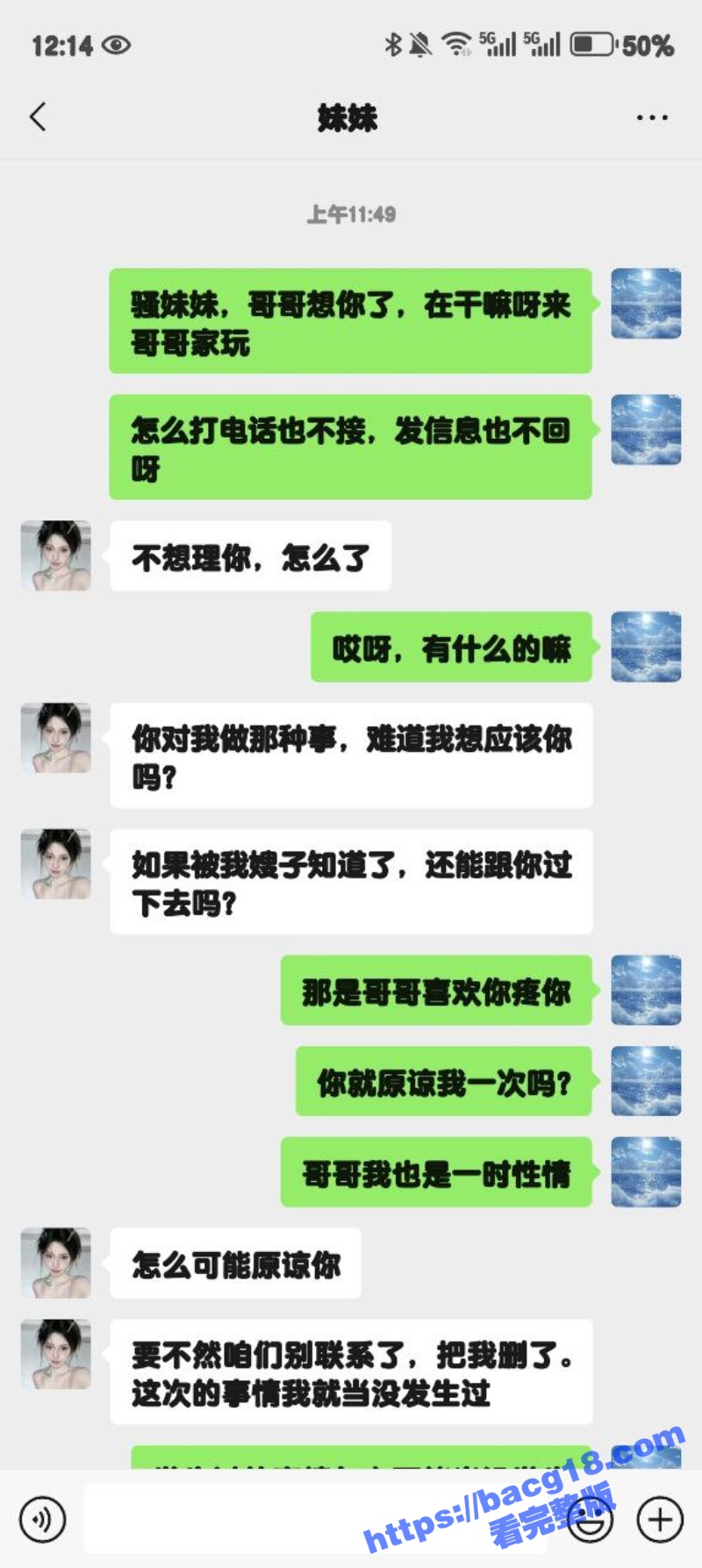This screenshot has width=702, height=1568.
Task: Select the chat title 妹妹
Action: tap(348, 119)
